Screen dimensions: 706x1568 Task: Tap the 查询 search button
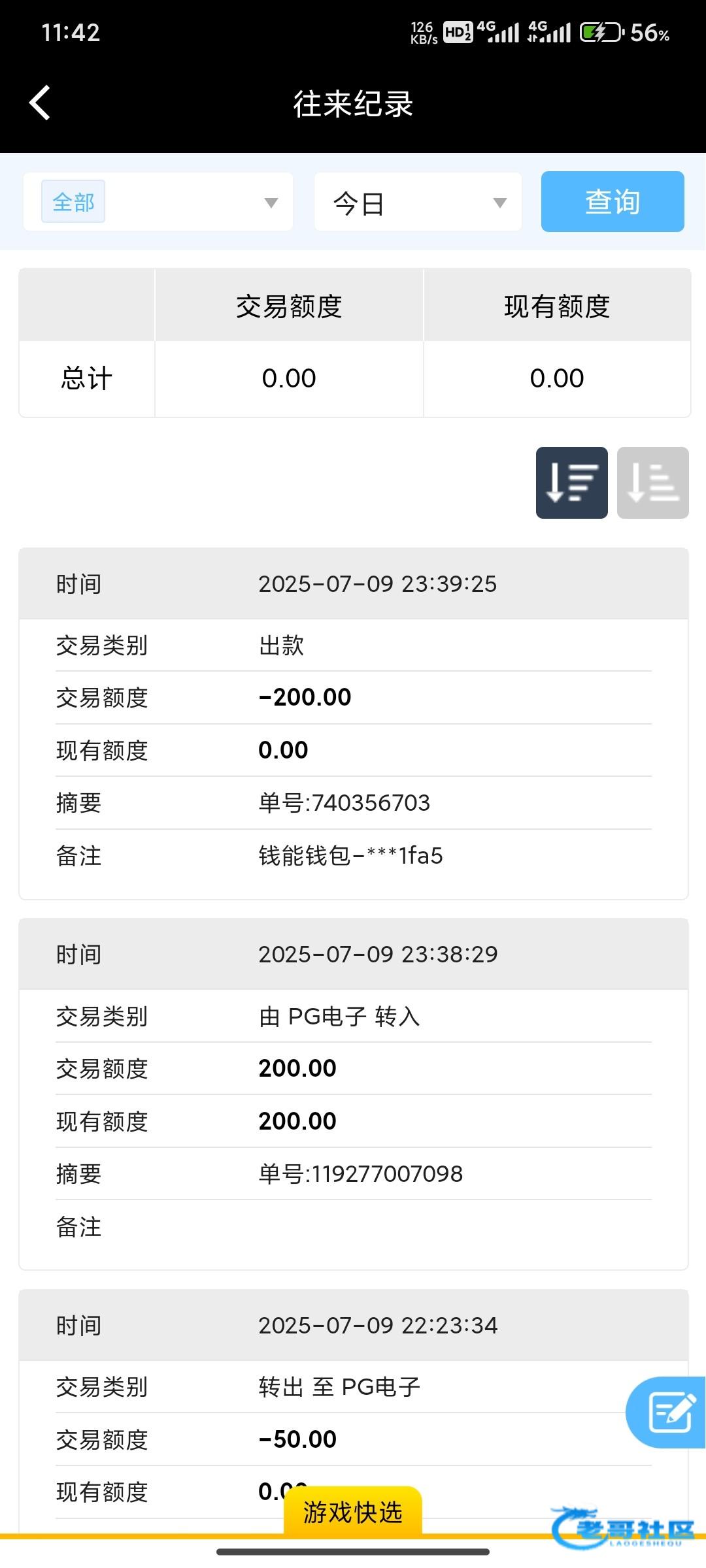[x=613, y=202]
